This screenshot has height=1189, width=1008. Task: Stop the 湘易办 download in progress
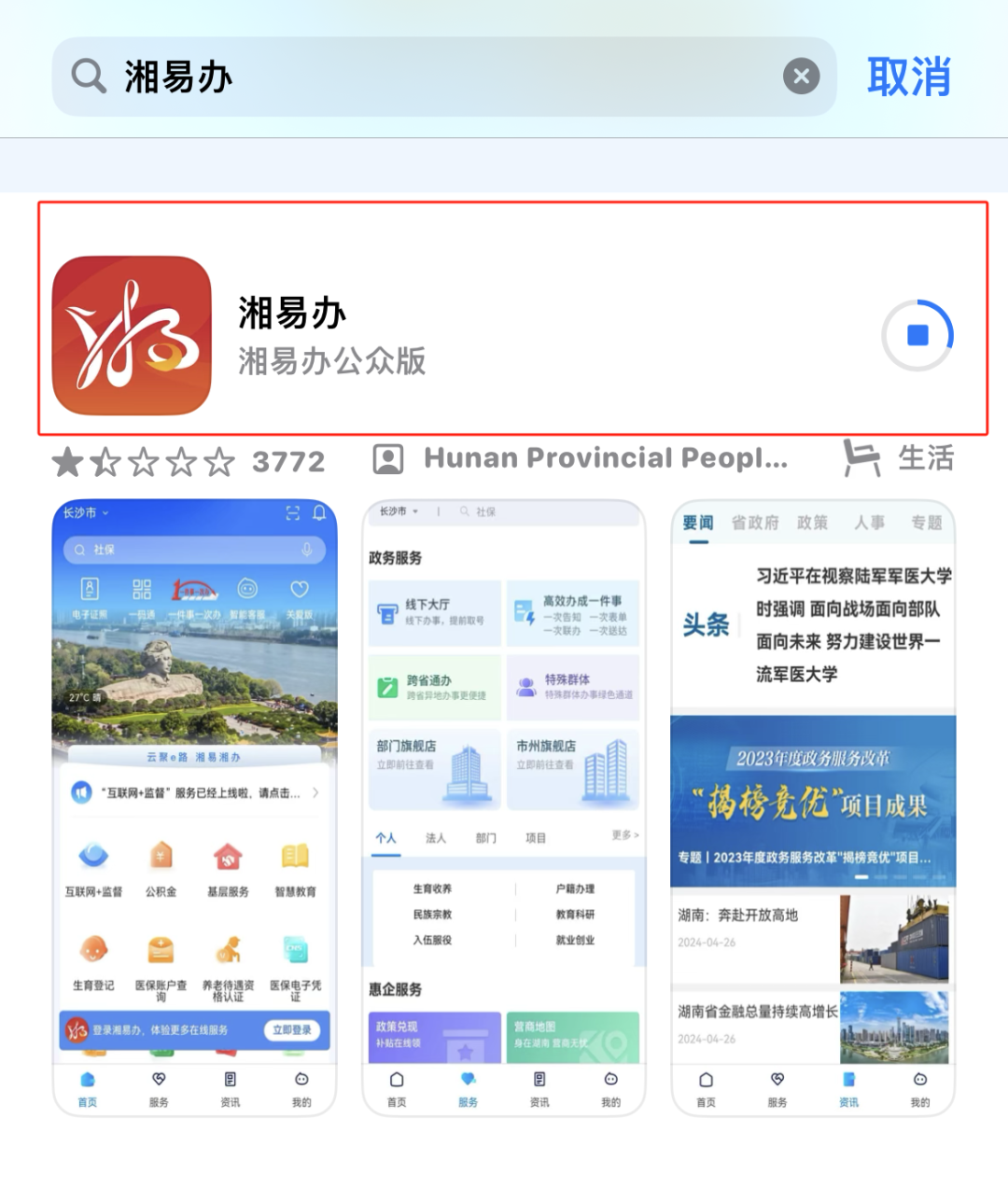[x=917, y=335]
